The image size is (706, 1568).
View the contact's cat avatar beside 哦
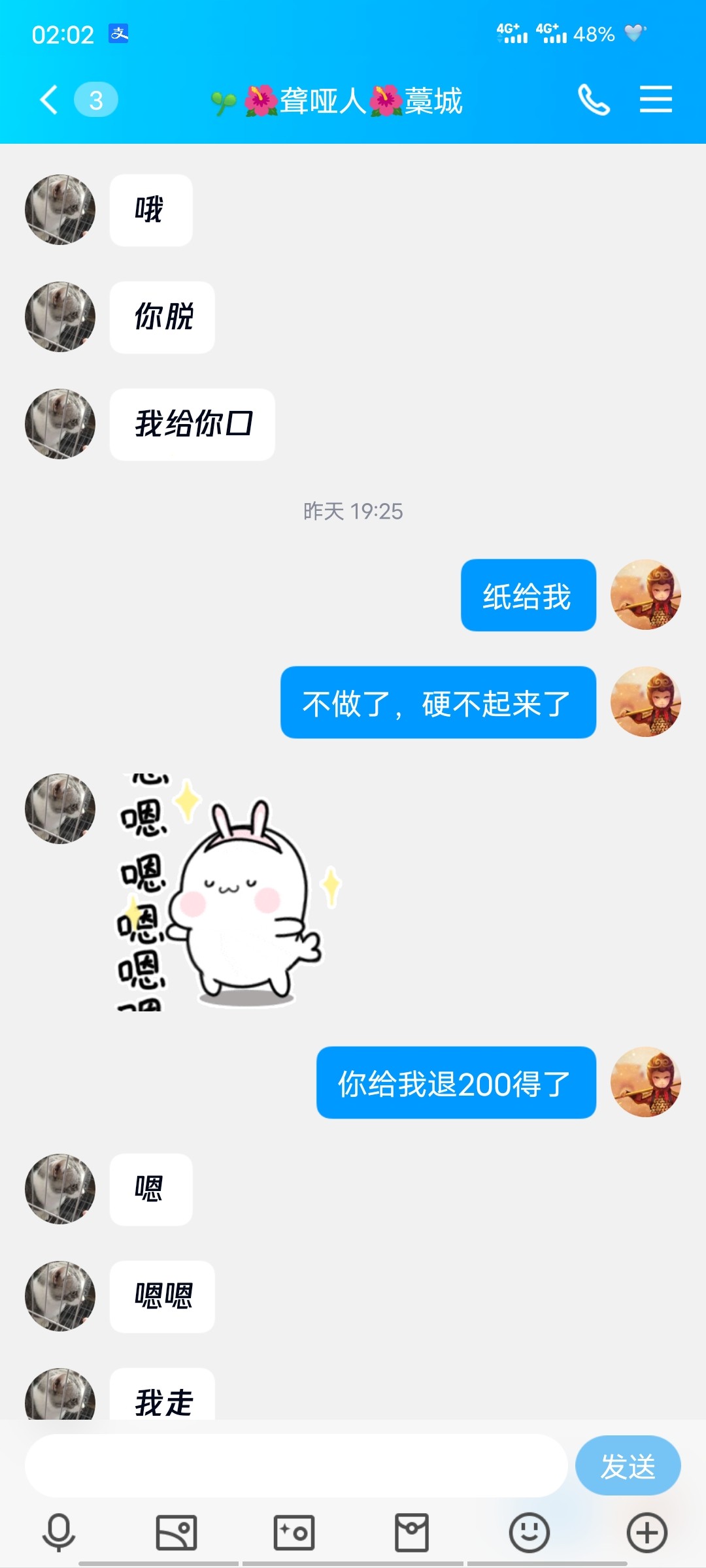tap(60, 210)
